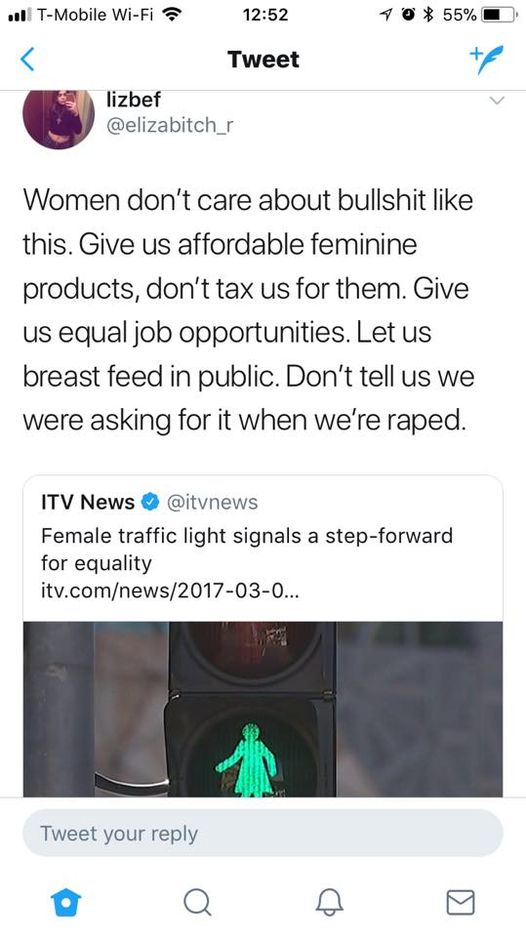
Task: Expand the tweet options chevron
Action: (x=497, y=100)
